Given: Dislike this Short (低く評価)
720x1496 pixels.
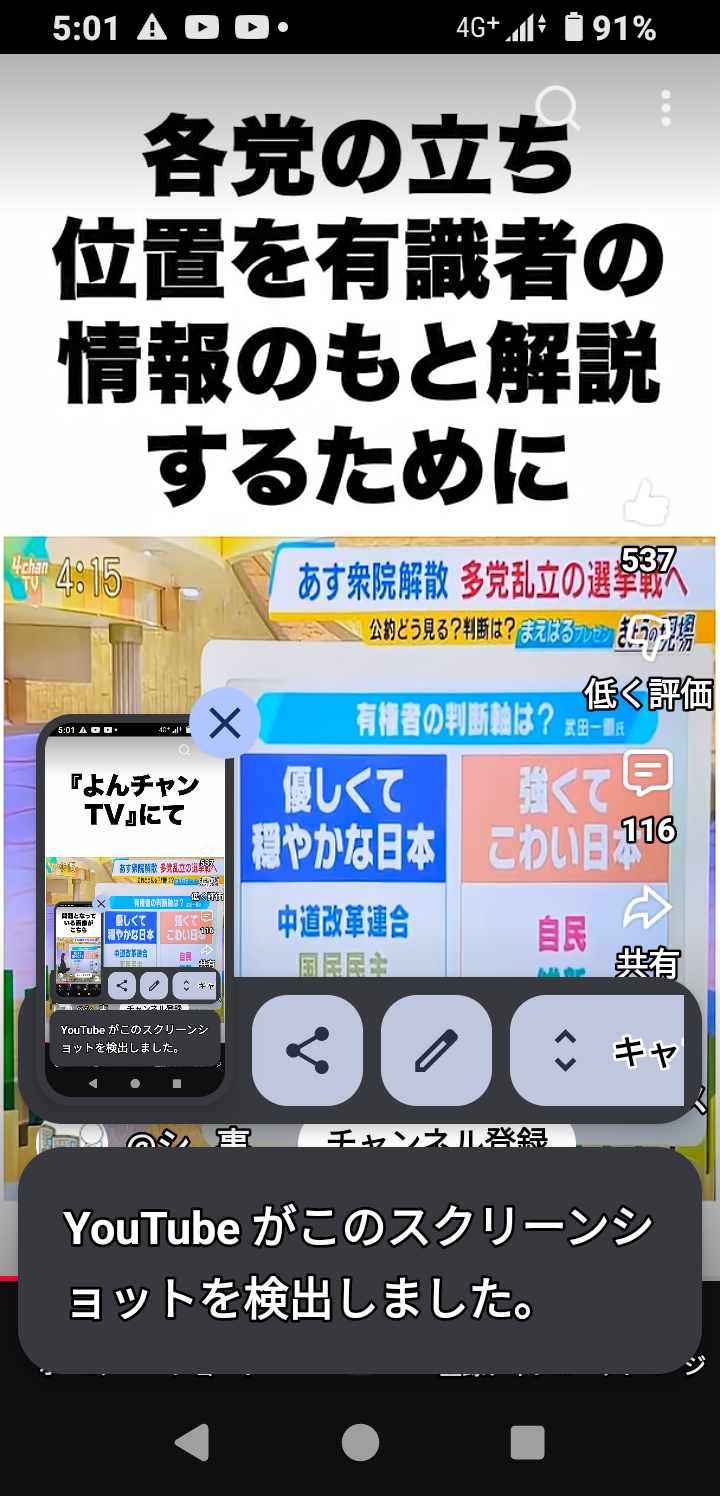Looking at the screenshot, I should coord(648,638).
